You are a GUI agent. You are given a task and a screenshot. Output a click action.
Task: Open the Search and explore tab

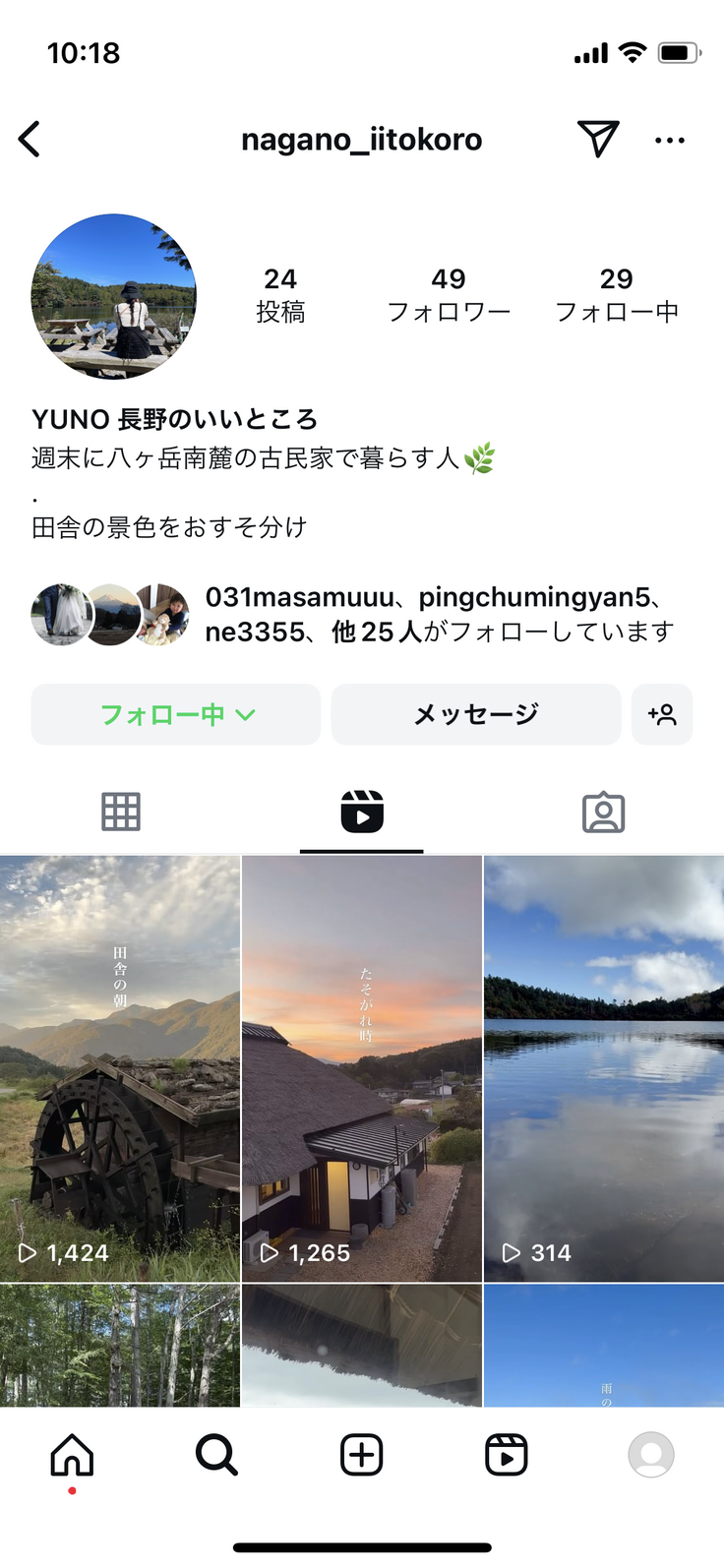tap(216, 1455)
